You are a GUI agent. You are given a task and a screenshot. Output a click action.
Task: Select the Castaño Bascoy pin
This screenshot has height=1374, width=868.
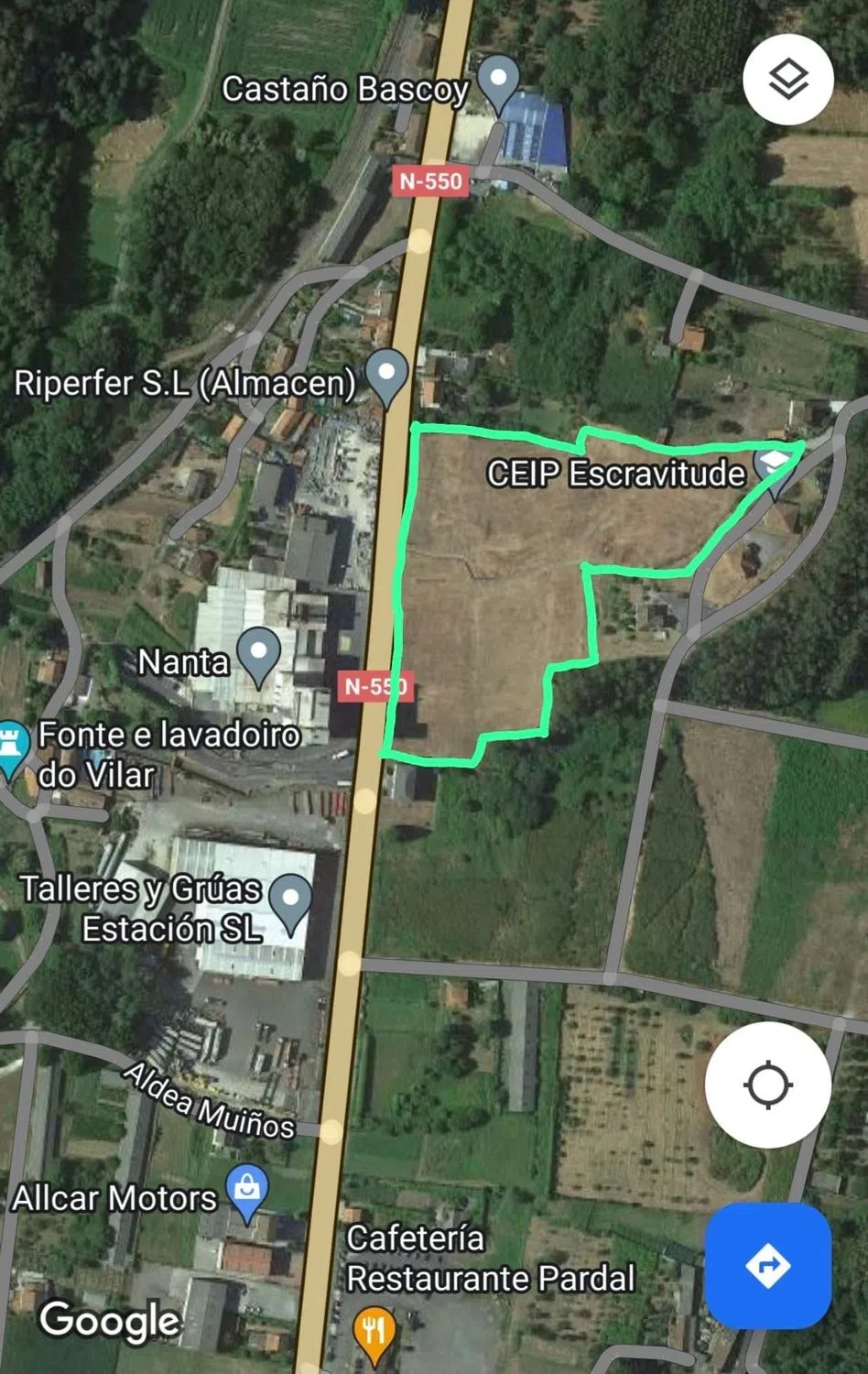pyautogui.click(x=498, y=81)
